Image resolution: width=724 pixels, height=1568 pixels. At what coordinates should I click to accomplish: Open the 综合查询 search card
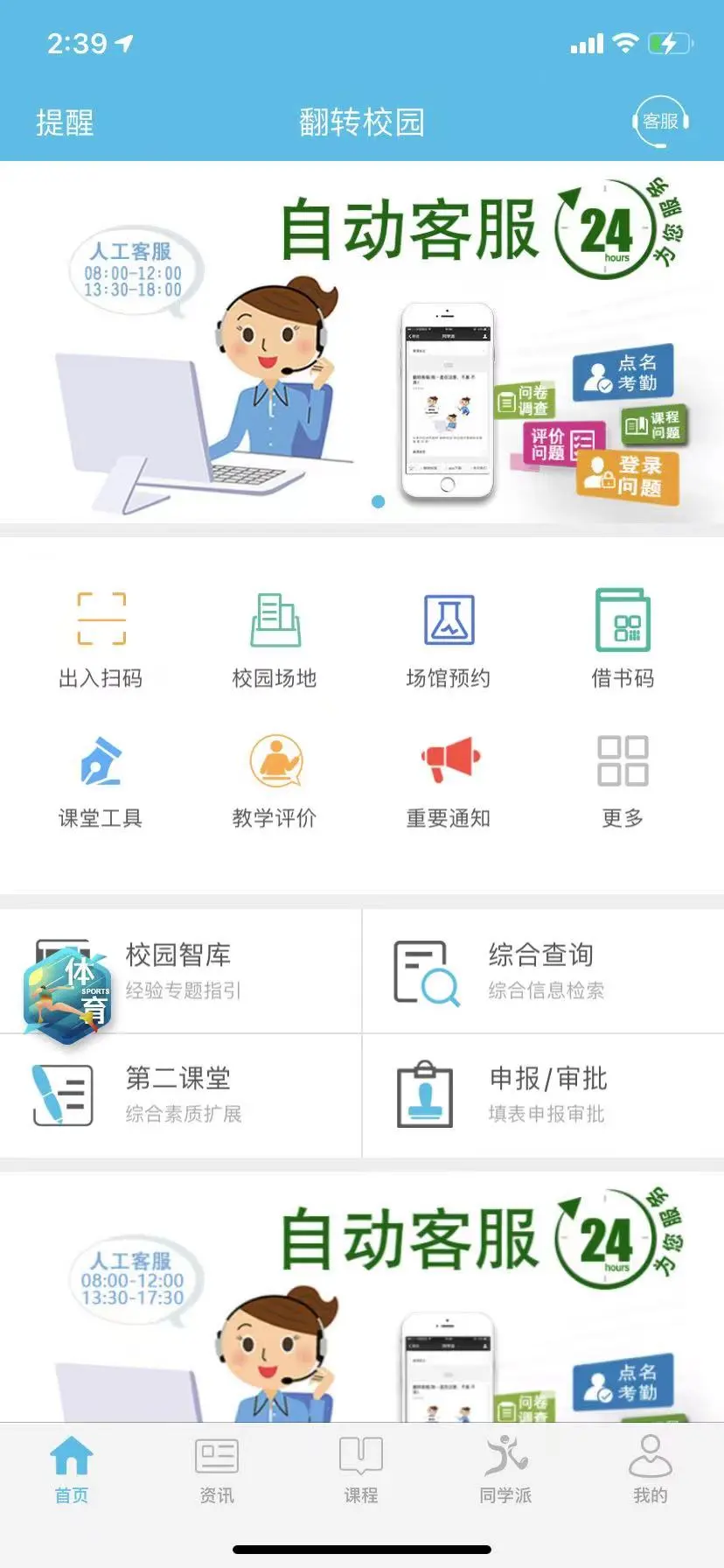click(542, 971)
